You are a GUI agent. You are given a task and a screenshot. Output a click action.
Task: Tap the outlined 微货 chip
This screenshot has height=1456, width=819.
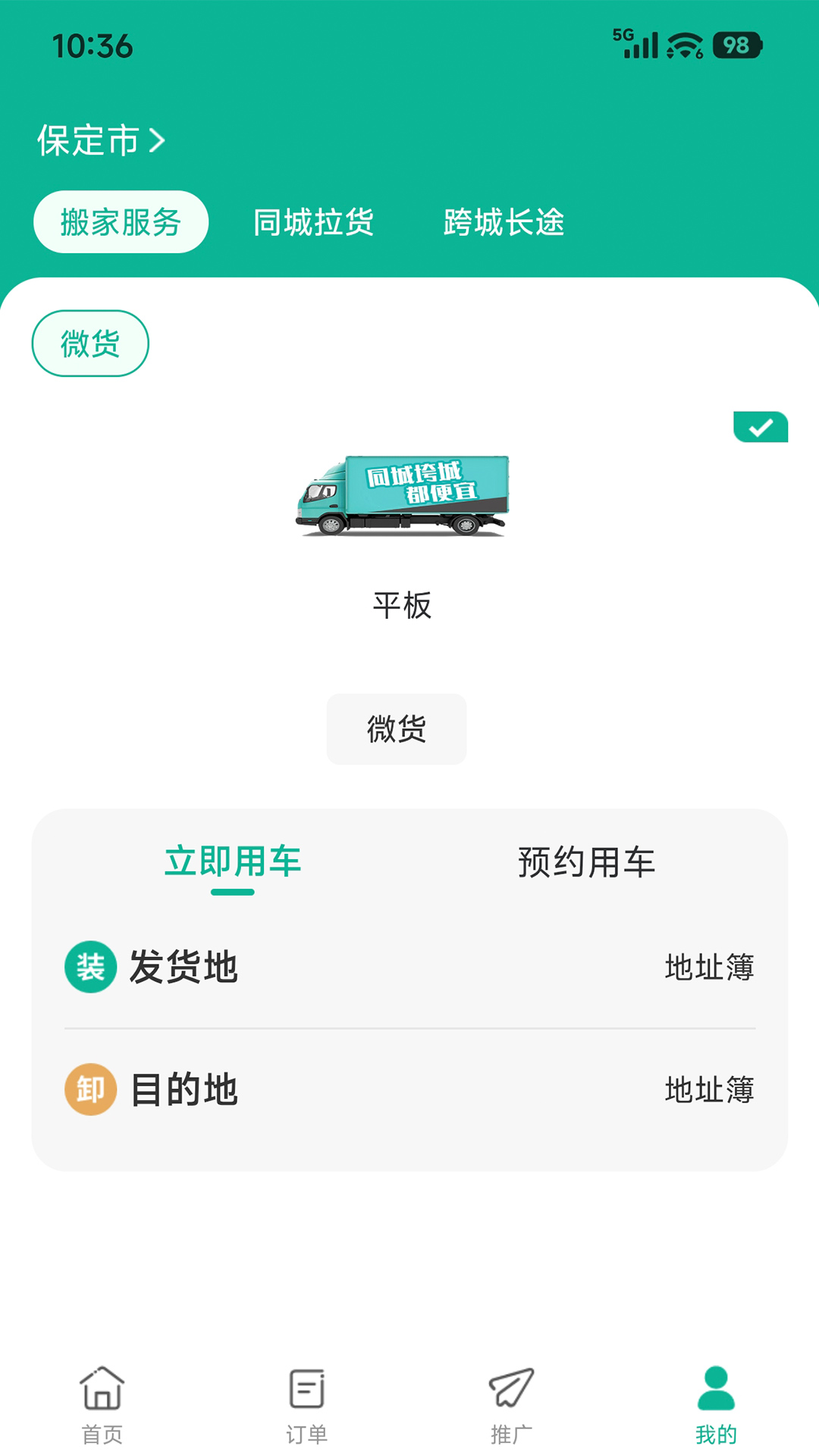tap(90, 344)
